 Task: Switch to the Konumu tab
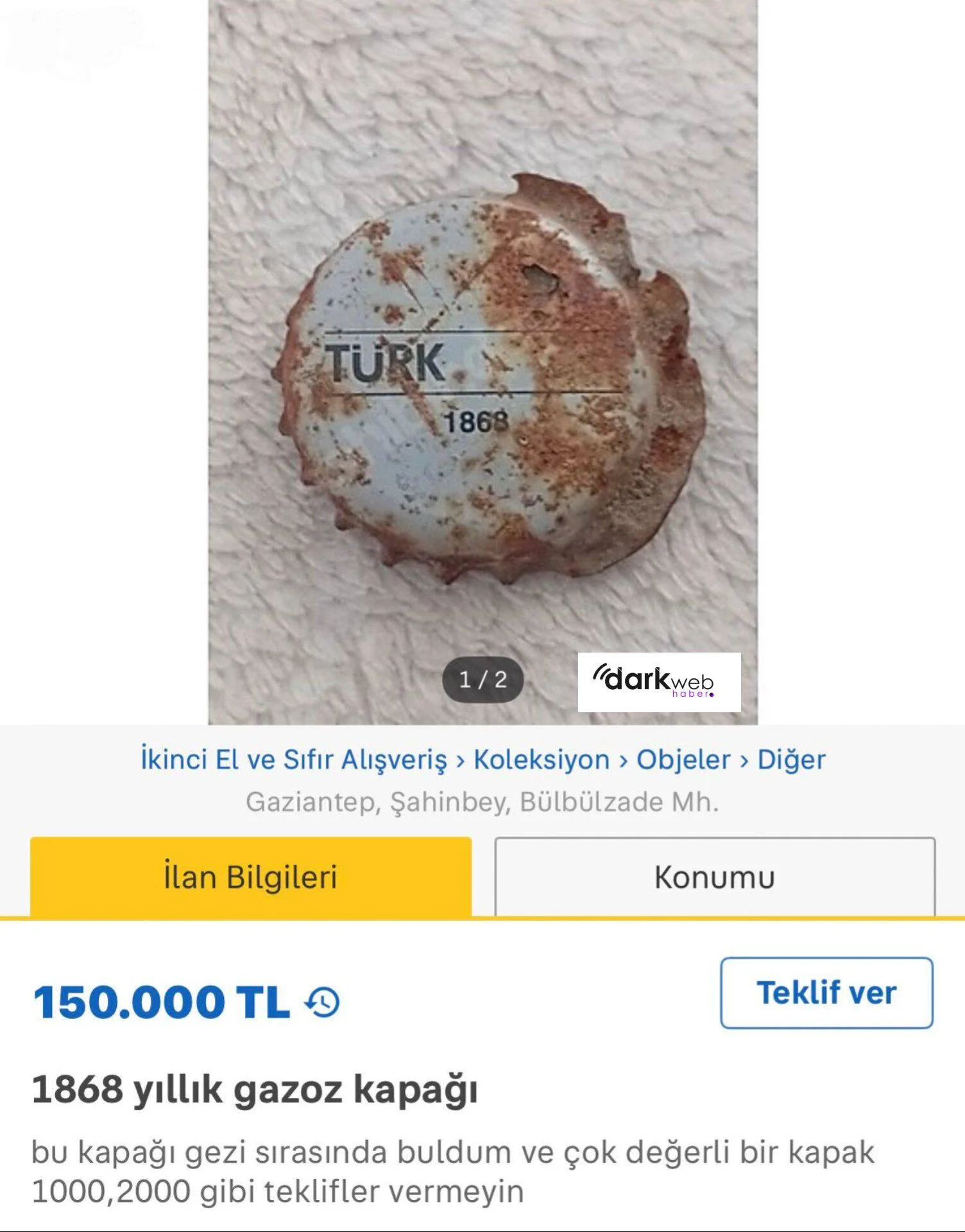point(715,877)
